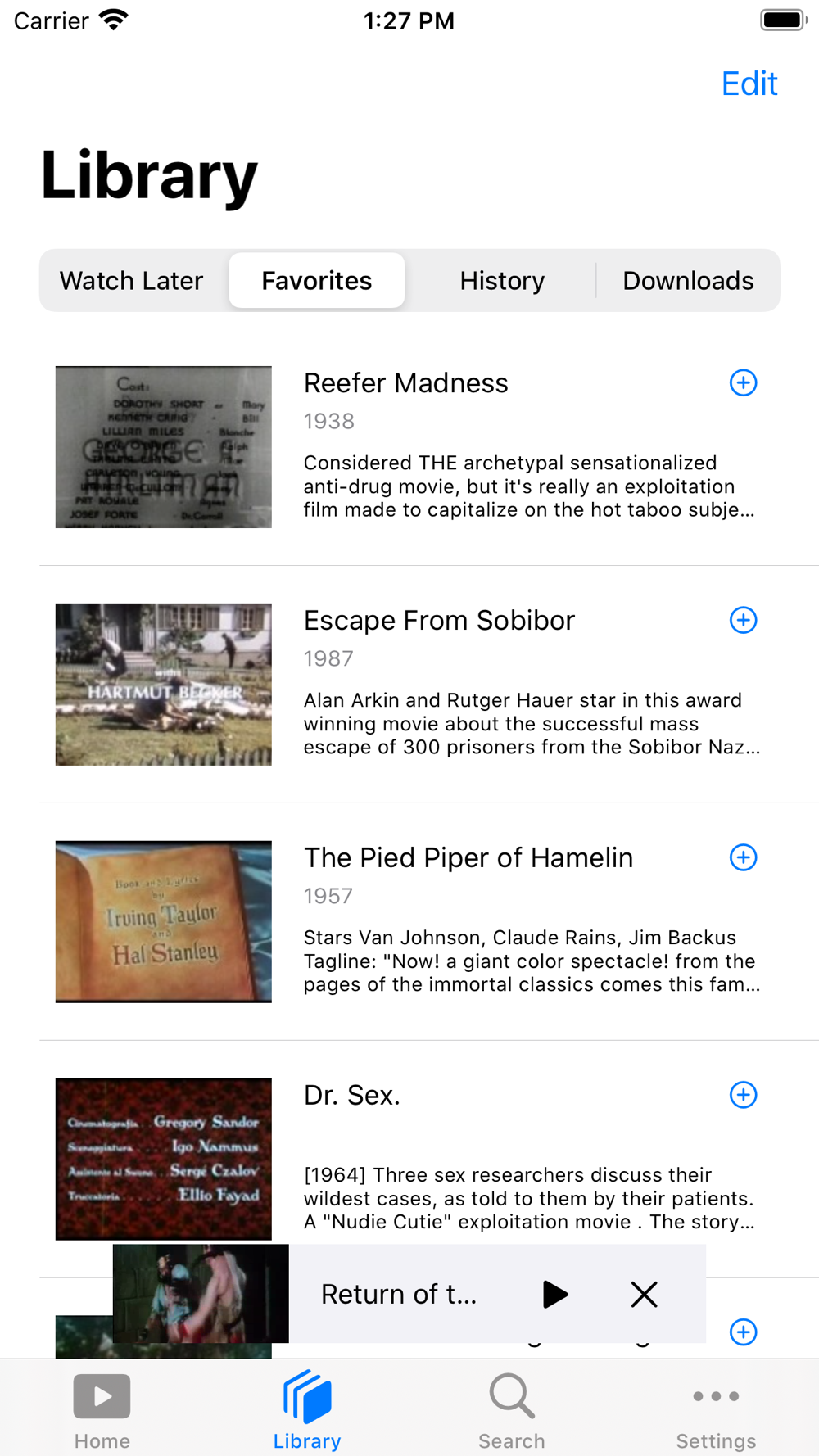This screenshot has width=819, height=1456.
Task: Expand the Return of t... mini player
Action: click(x=398, y=1294)
